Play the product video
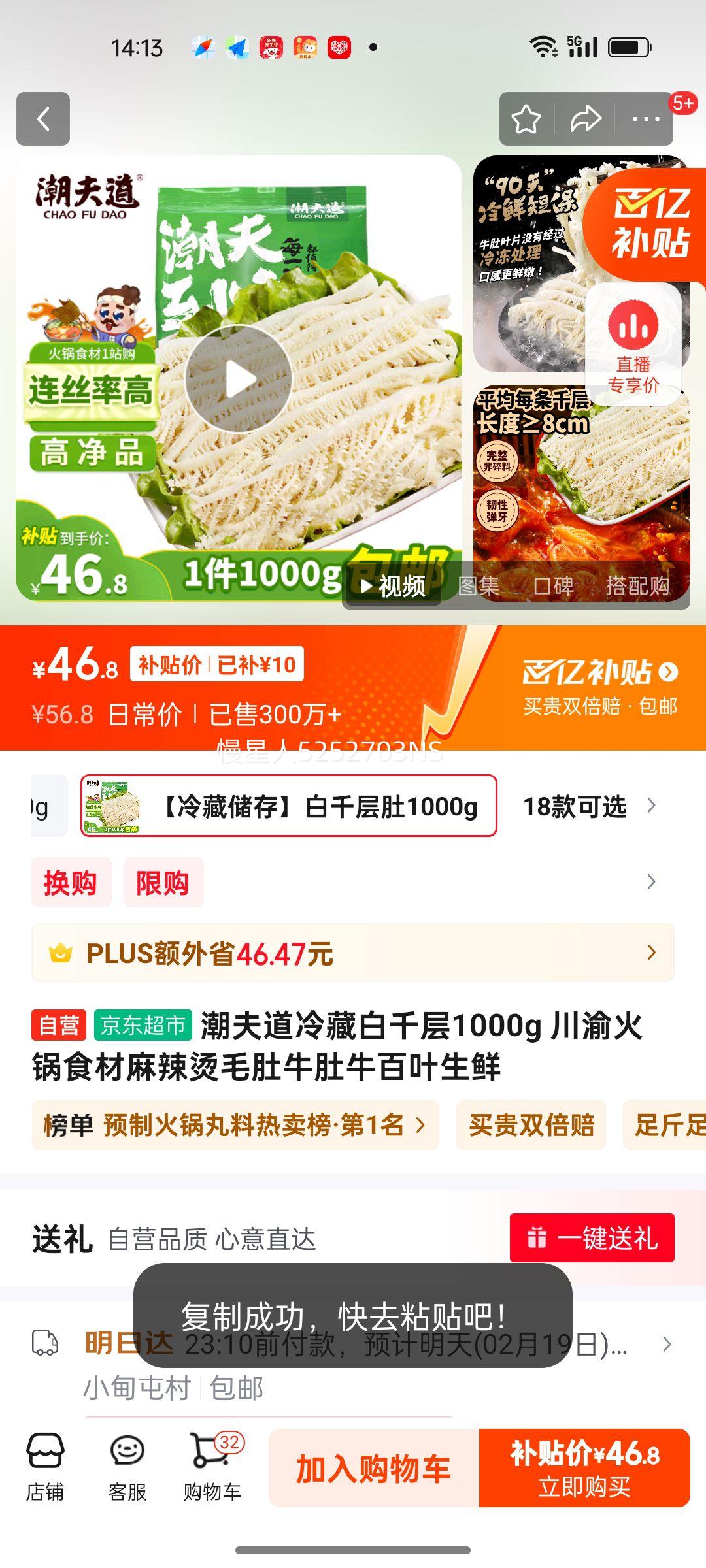The width and height of the screenshot is (706, 1568). pos(240,378)
